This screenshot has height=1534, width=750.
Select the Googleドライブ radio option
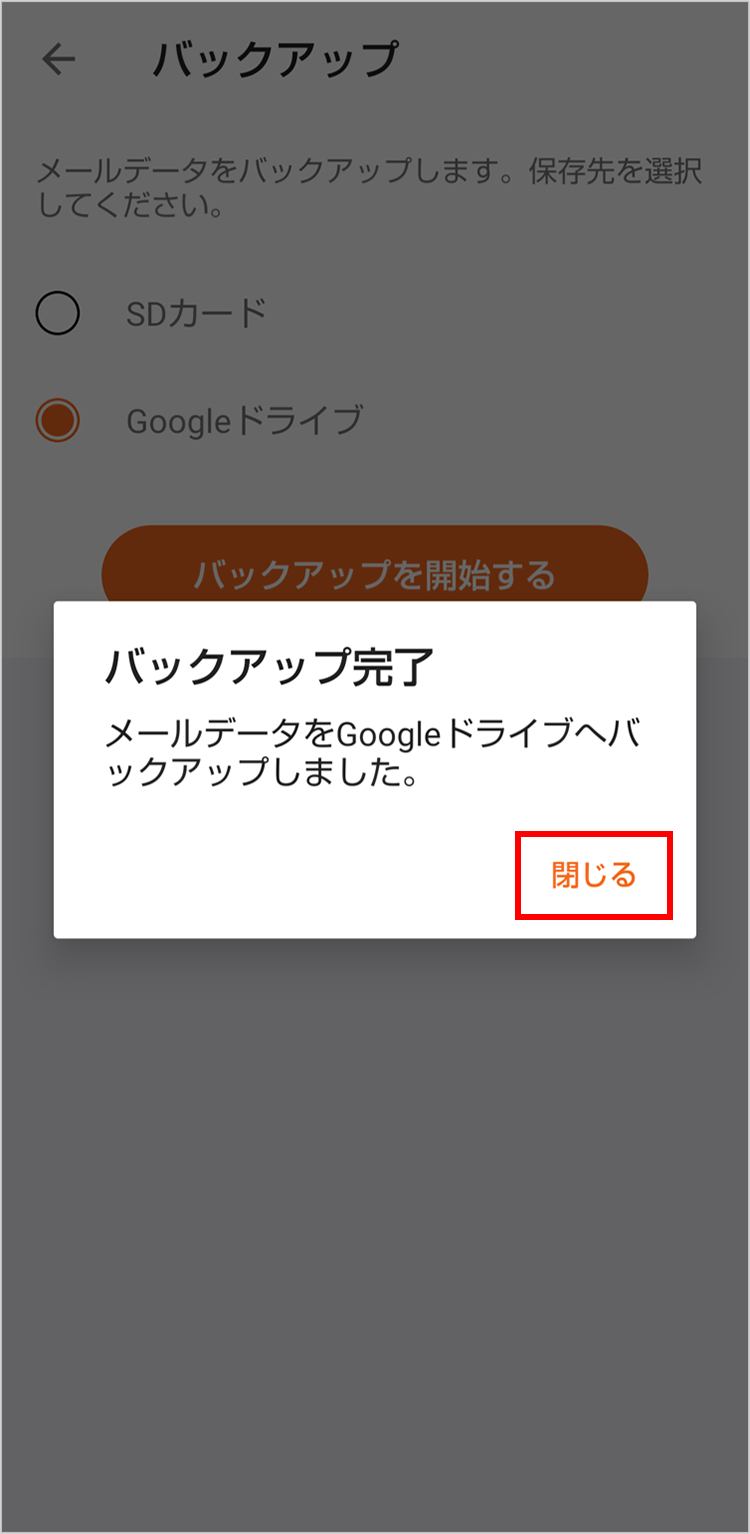(x=58, y=421)
